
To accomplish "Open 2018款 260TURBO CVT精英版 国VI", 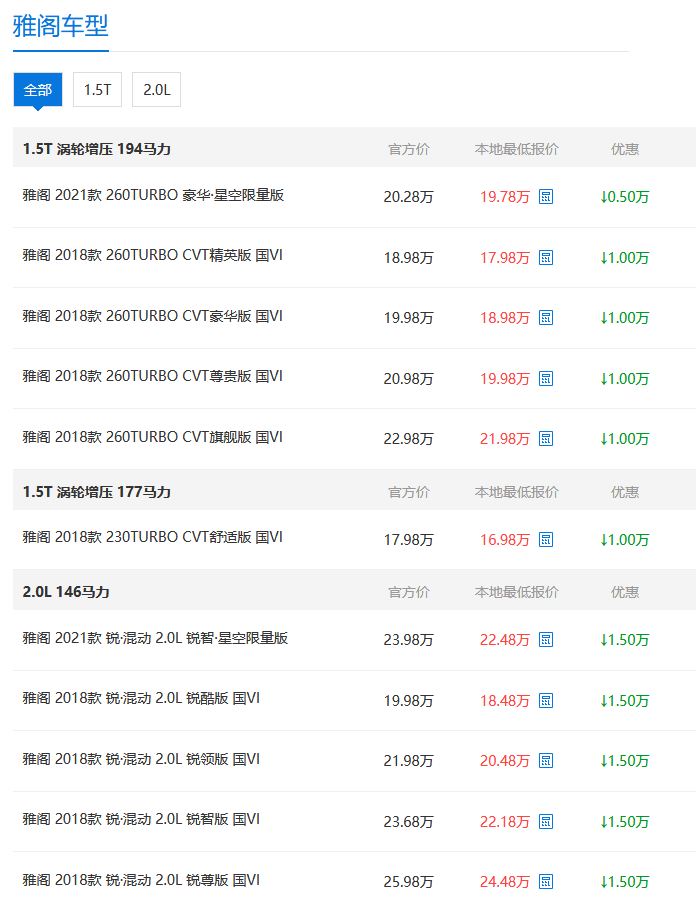I will pyautogui.click(x=153, y=256).
